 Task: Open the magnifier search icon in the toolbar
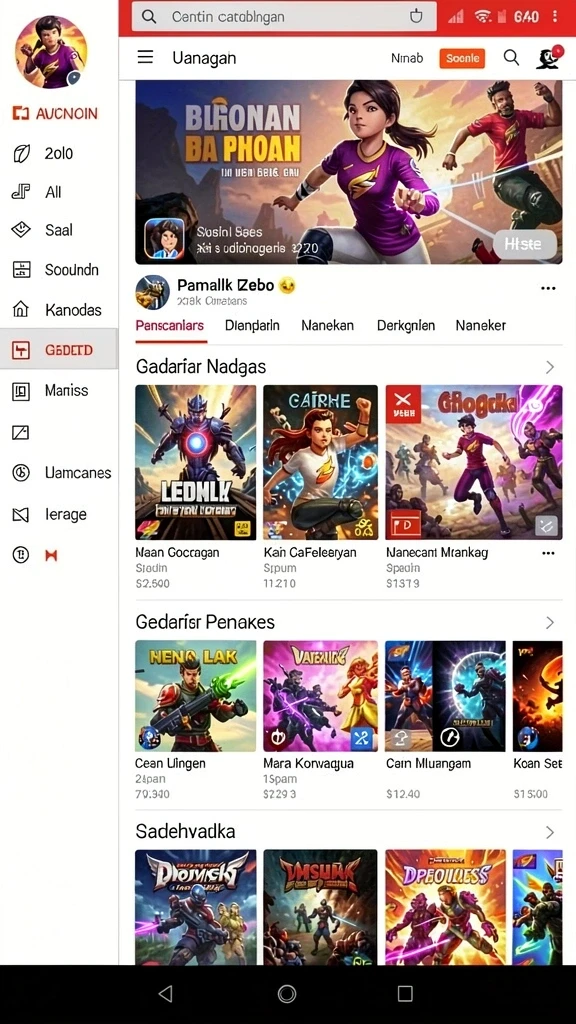point(511,57)
